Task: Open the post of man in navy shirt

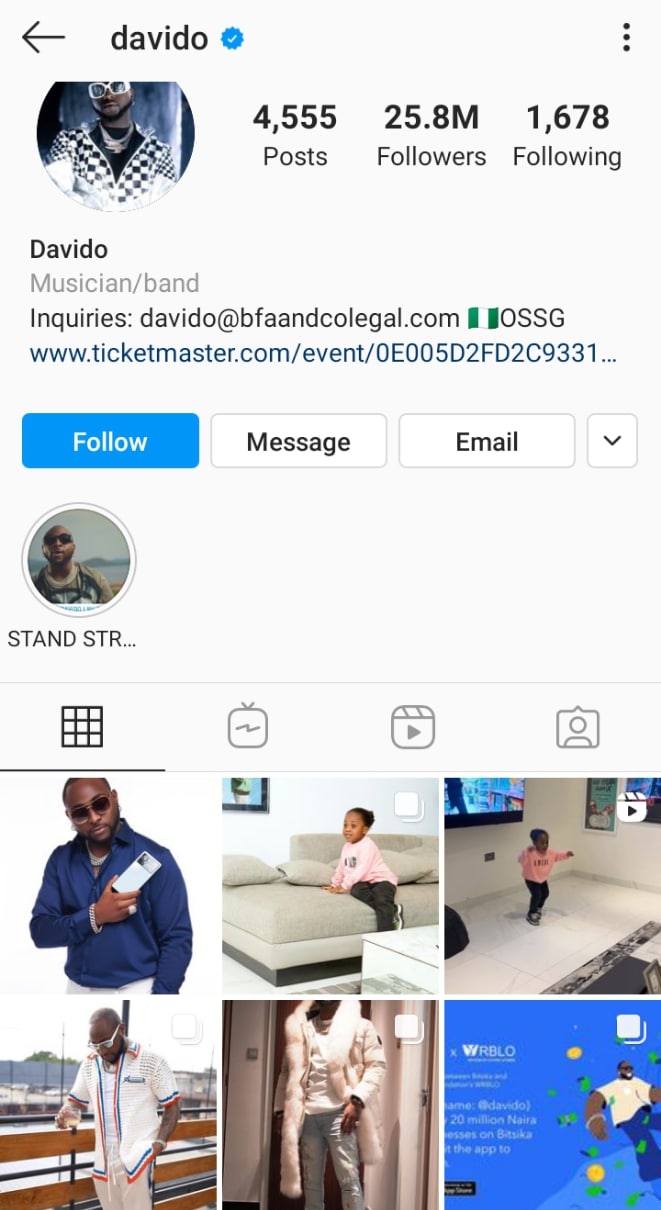Action: pos(108,885)
